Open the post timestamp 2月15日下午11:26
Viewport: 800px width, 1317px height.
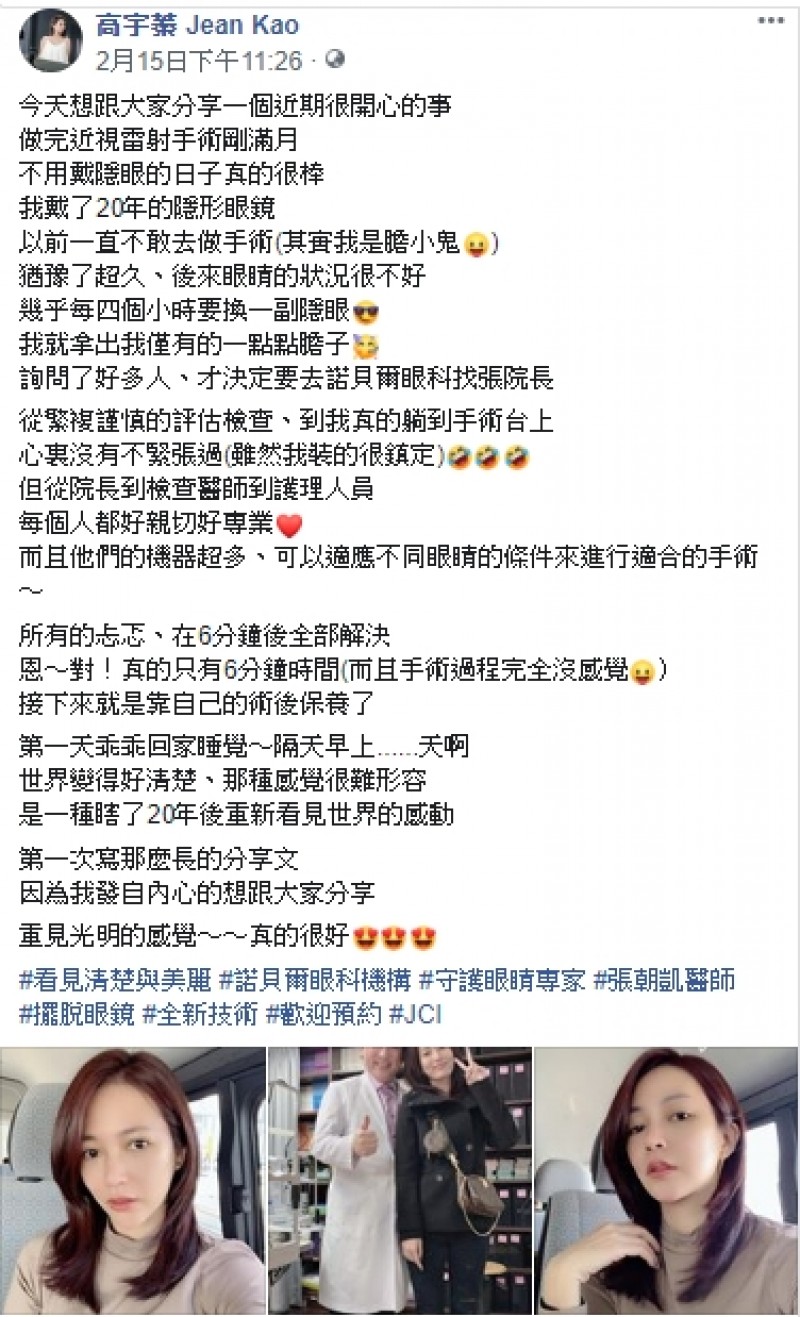pos(199,60)
